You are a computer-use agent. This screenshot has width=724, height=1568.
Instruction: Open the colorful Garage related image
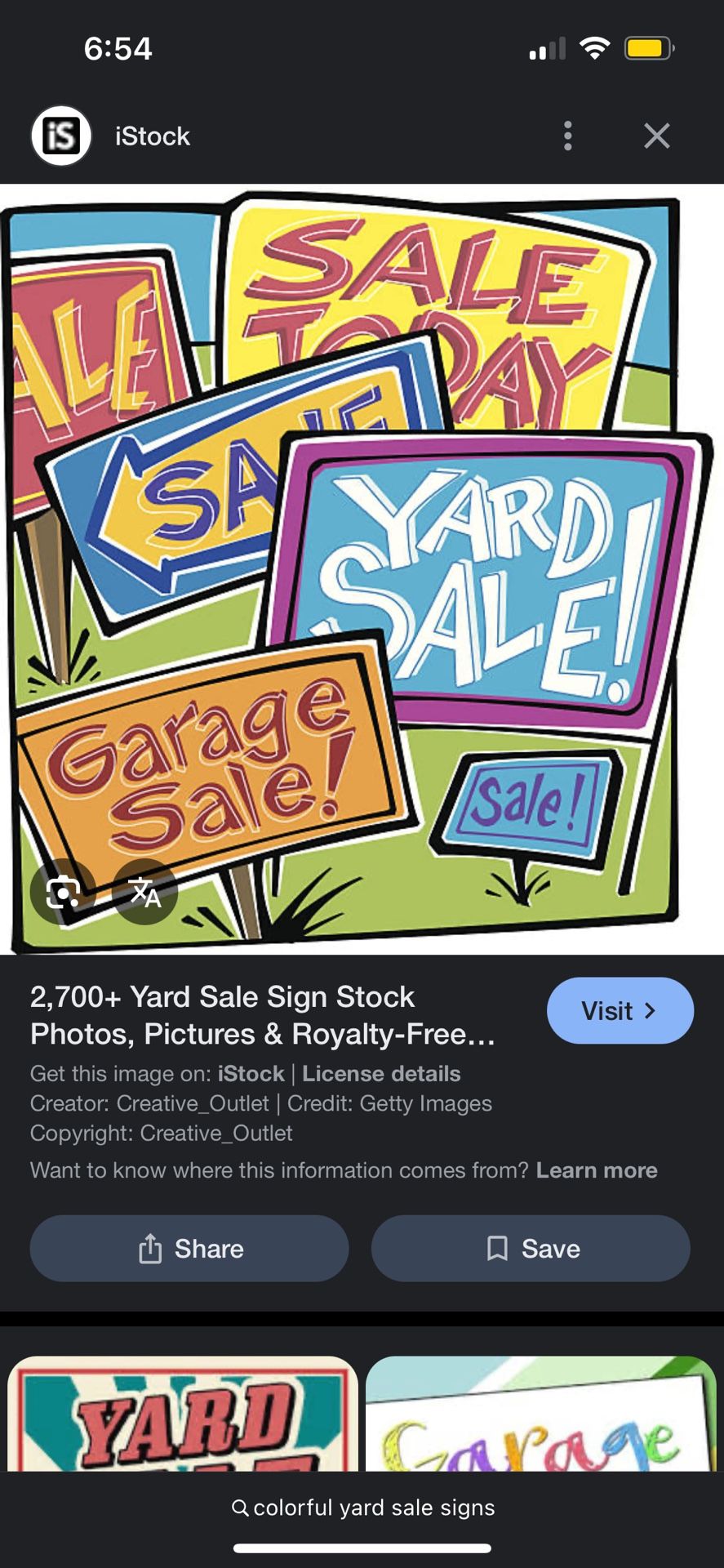point(540,1414)
